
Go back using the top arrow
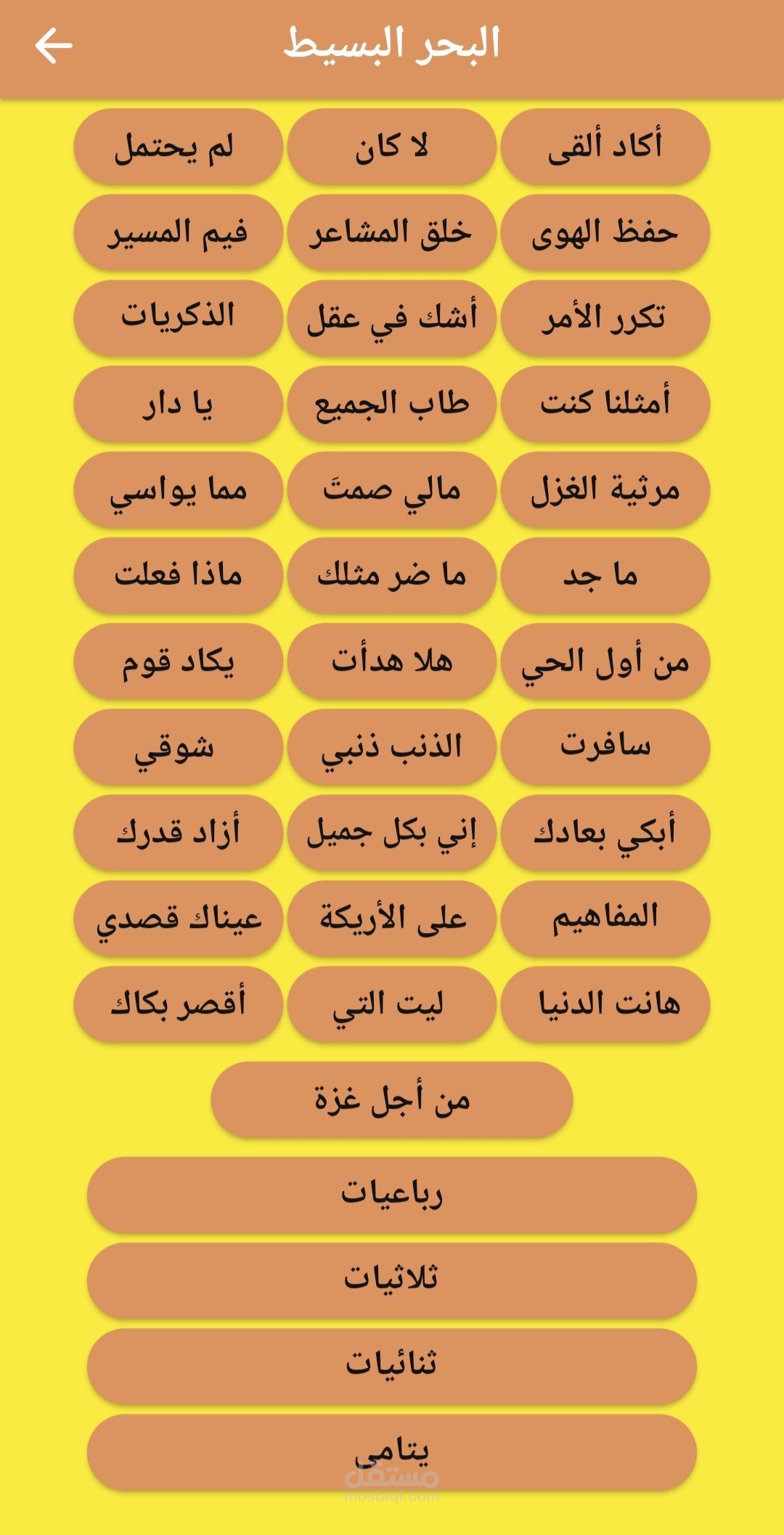pos(54,46)
